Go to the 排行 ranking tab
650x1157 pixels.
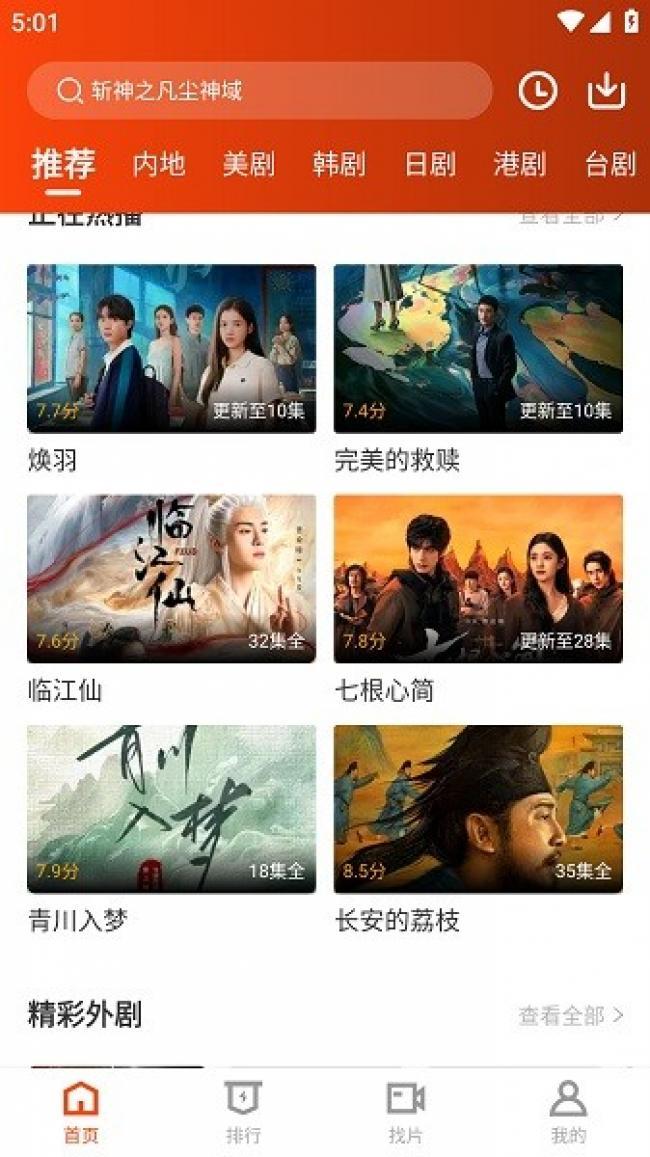click(x=243, y=1111)
